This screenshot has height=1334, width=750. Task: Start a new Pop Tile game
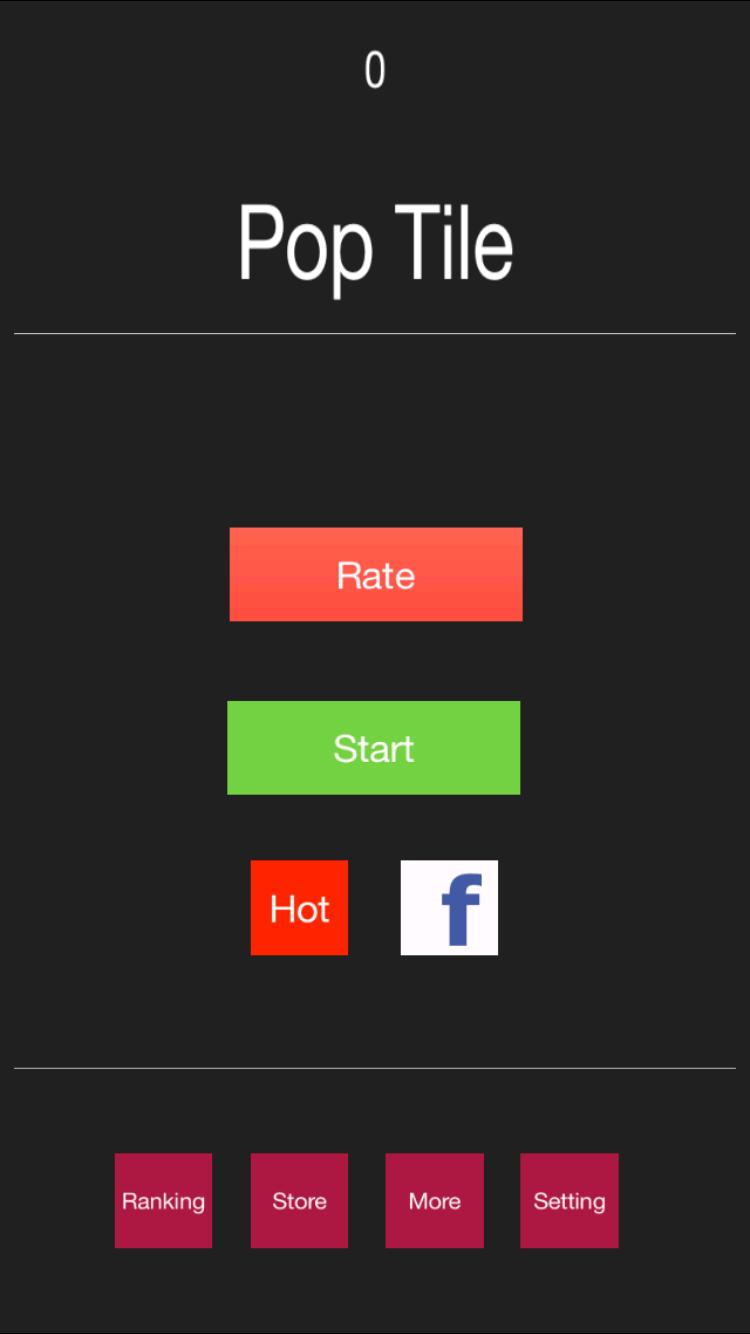[x=373, y=747]
